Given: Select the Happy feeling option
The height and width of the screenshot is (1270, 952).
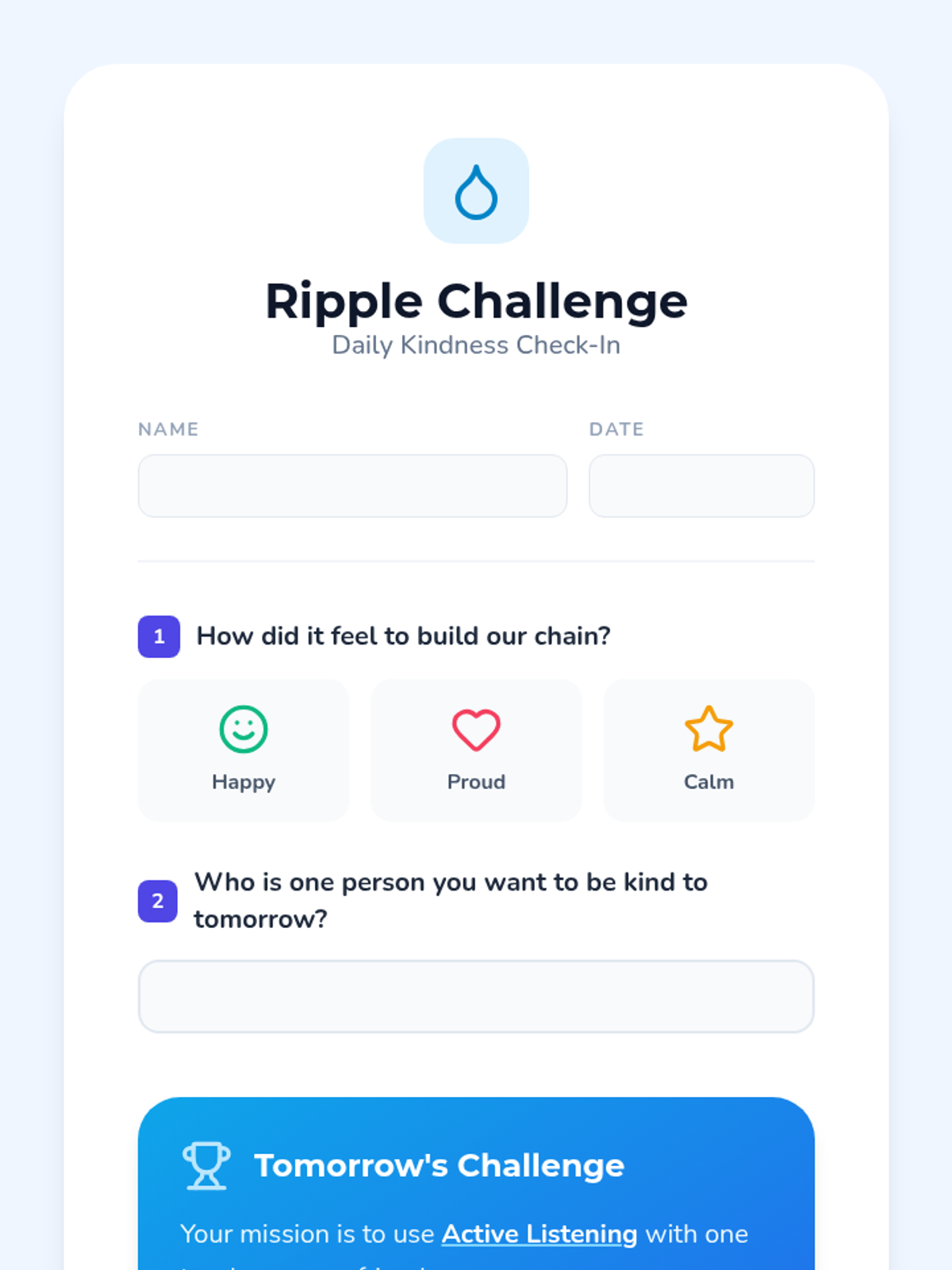Looking at the screenshot, I should pos(244,750).
